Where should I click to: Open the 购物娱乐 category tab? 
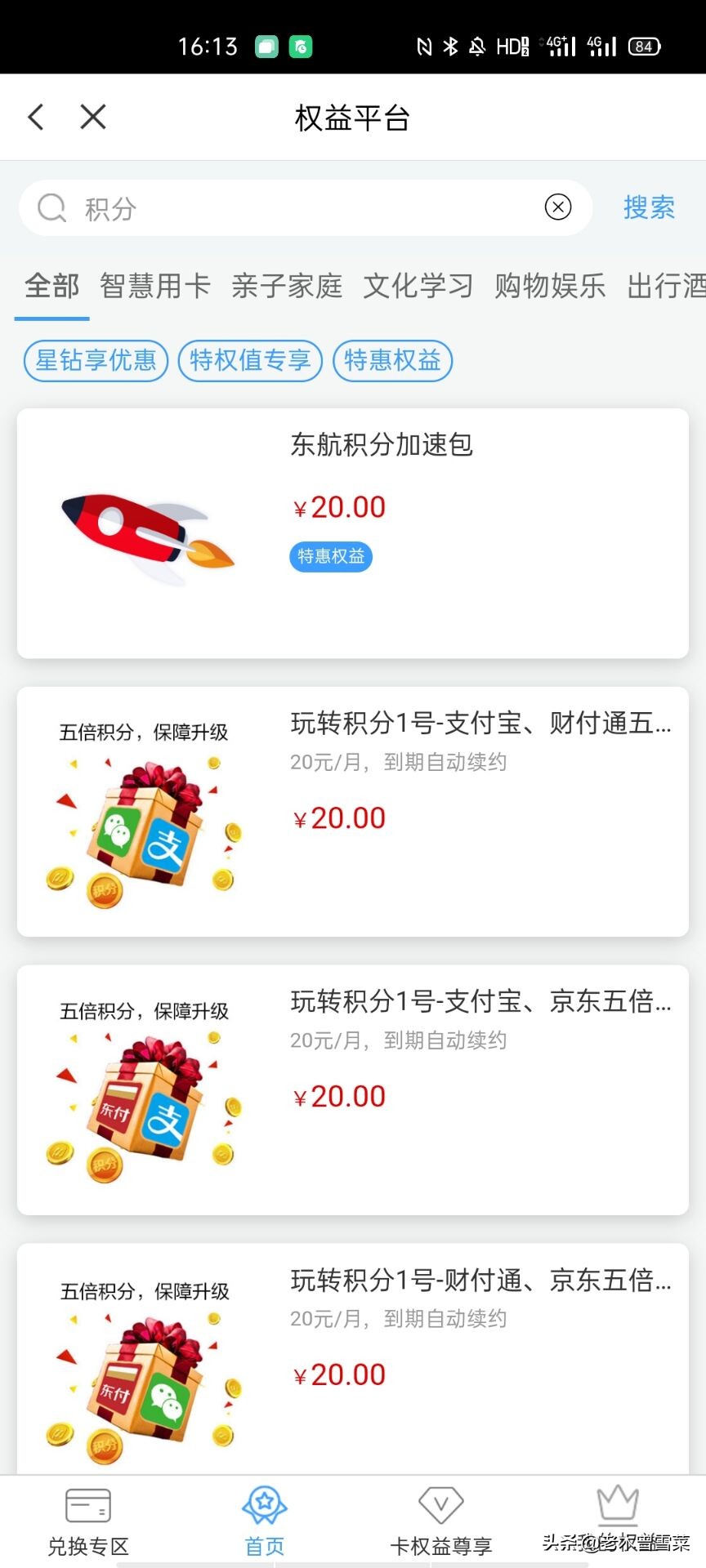point(547,286)
